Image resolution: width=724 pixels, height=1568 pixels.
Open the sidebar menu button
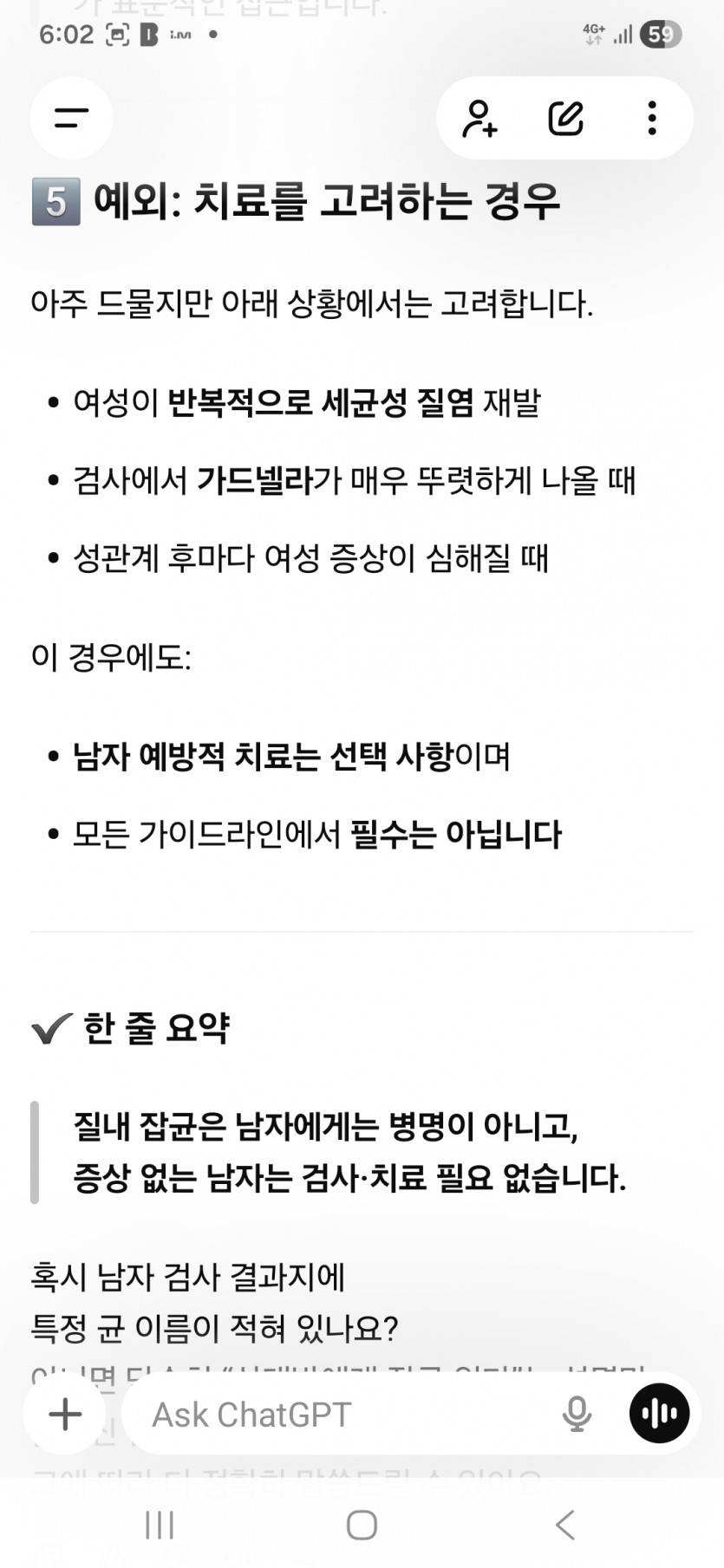click(x=71, y=118)
